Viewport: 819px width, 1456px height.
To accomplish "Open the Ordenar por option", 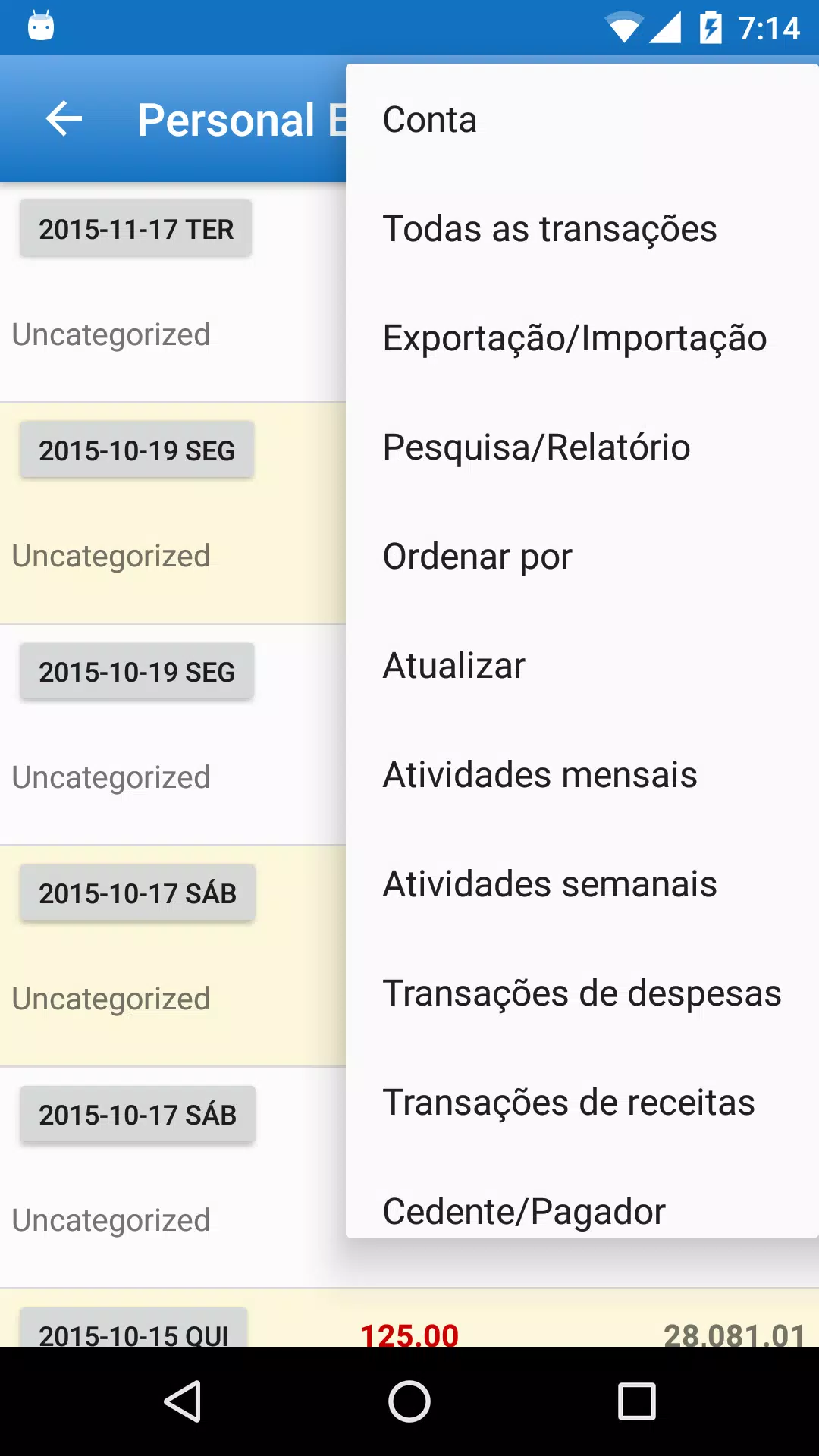I will [582, 557].
